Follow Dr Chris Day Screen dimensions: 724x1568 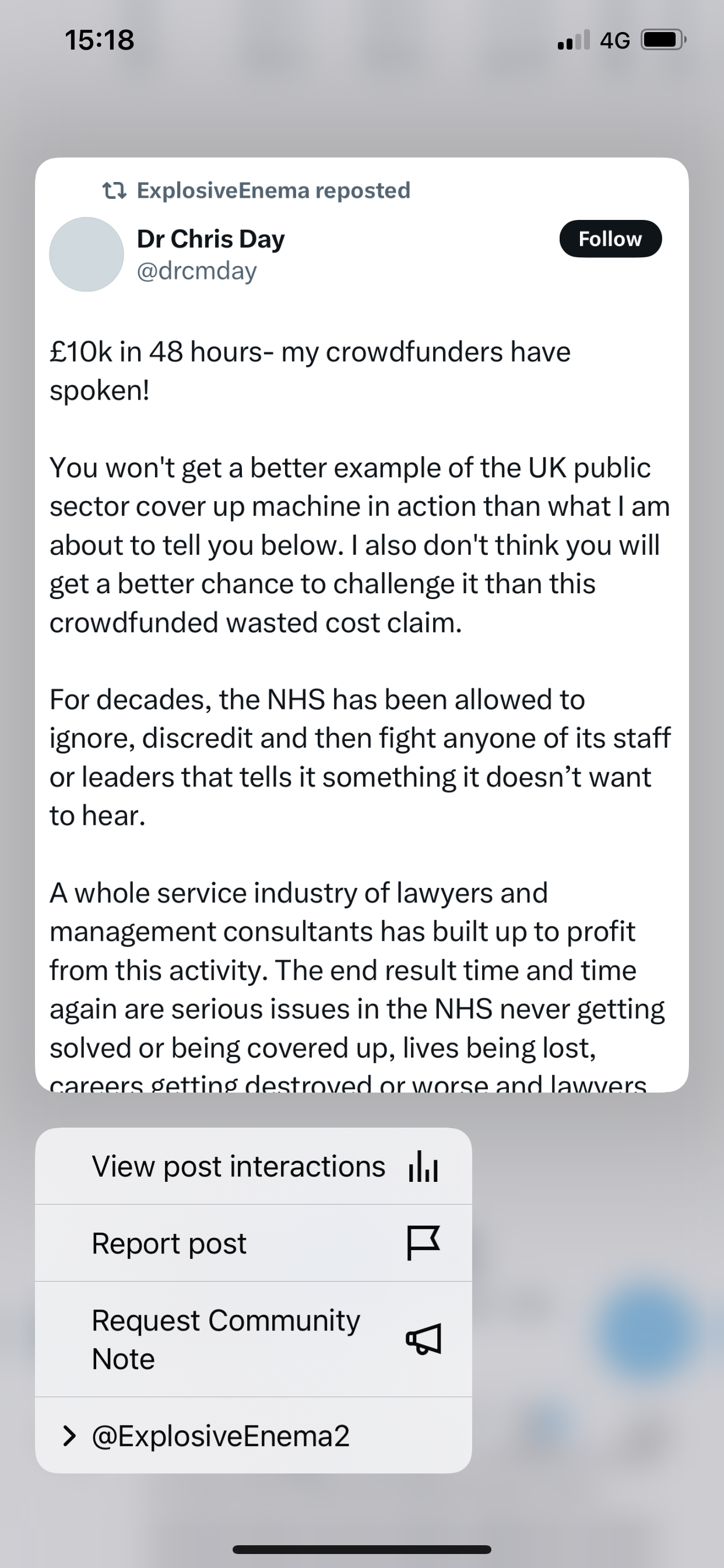(x=610, y=239)
